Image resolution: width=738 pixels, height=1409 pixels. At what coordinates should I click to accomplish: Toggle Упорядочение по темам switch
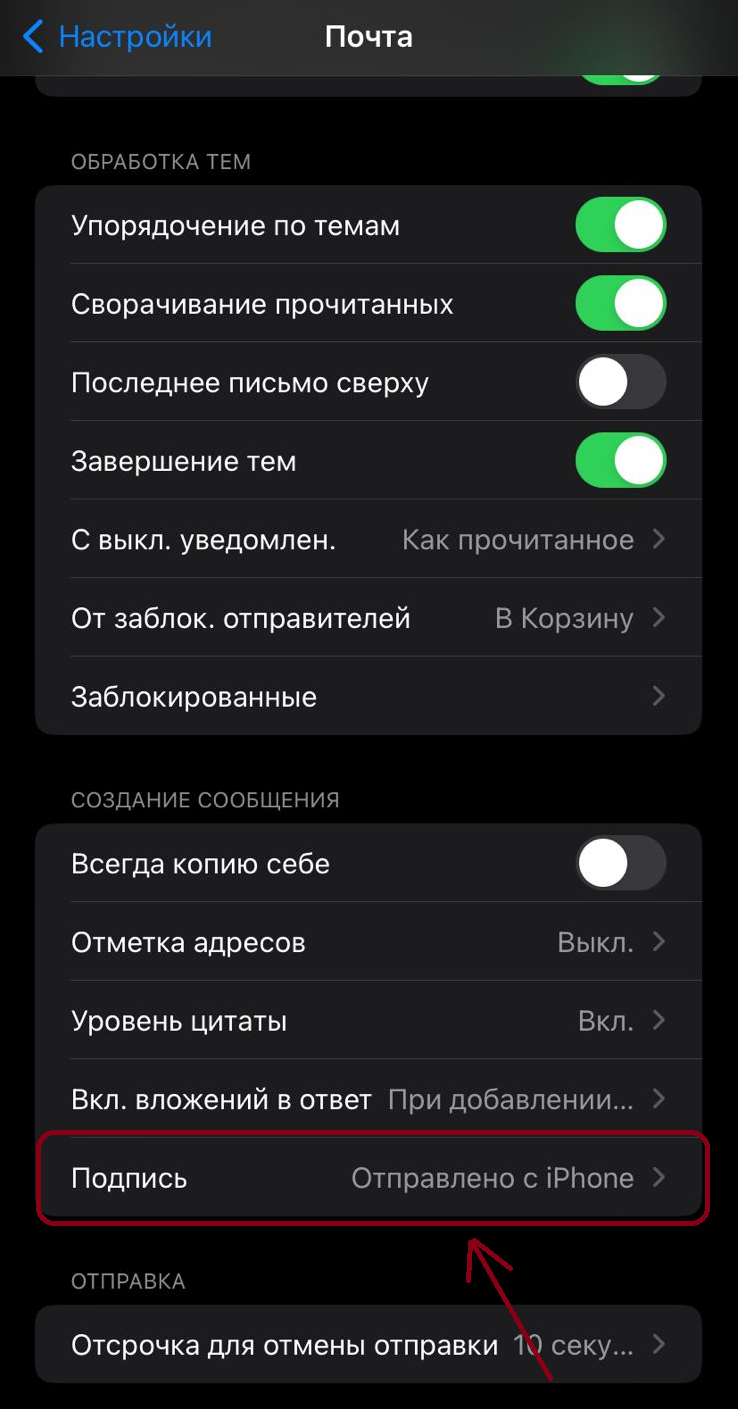click(620, 225)
